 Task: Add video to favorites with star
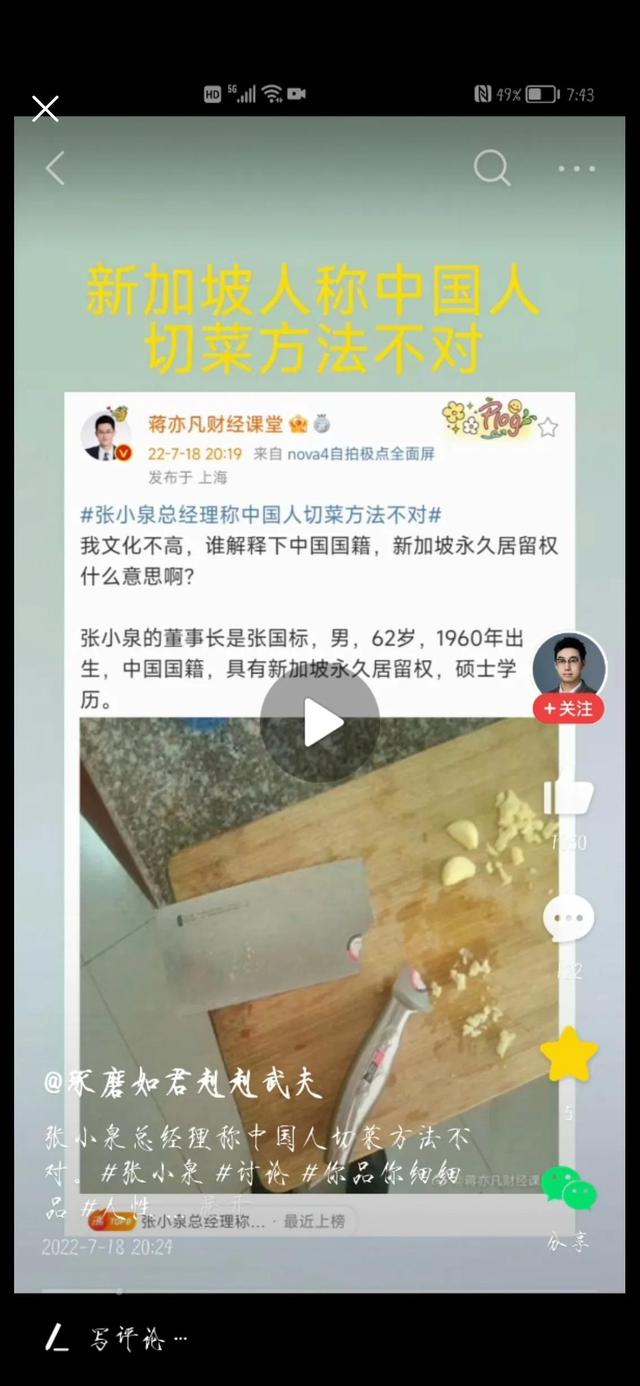[x=568, y=1054]
